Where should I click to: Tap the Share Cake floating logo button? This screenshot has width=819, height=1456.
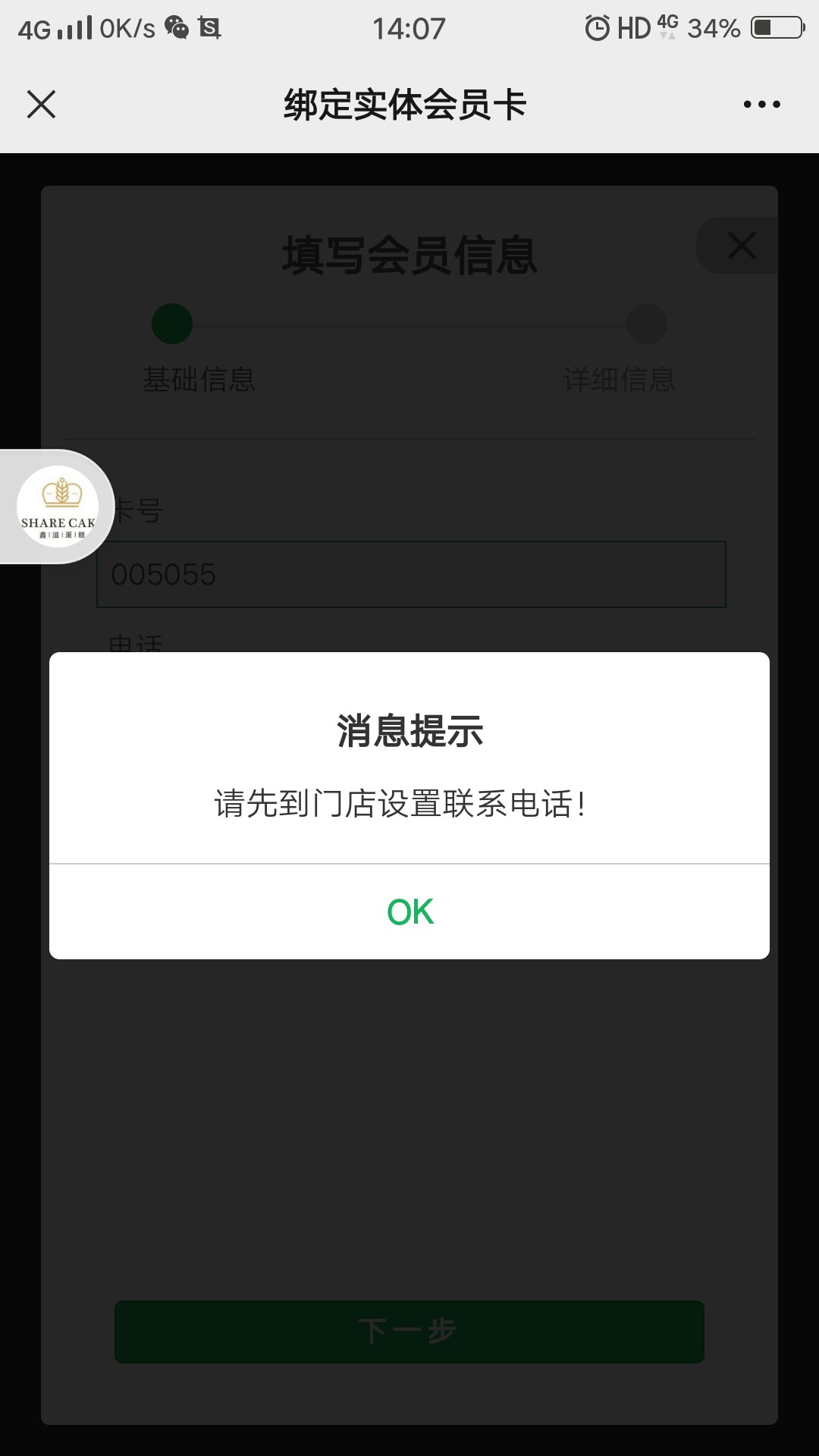58,506
